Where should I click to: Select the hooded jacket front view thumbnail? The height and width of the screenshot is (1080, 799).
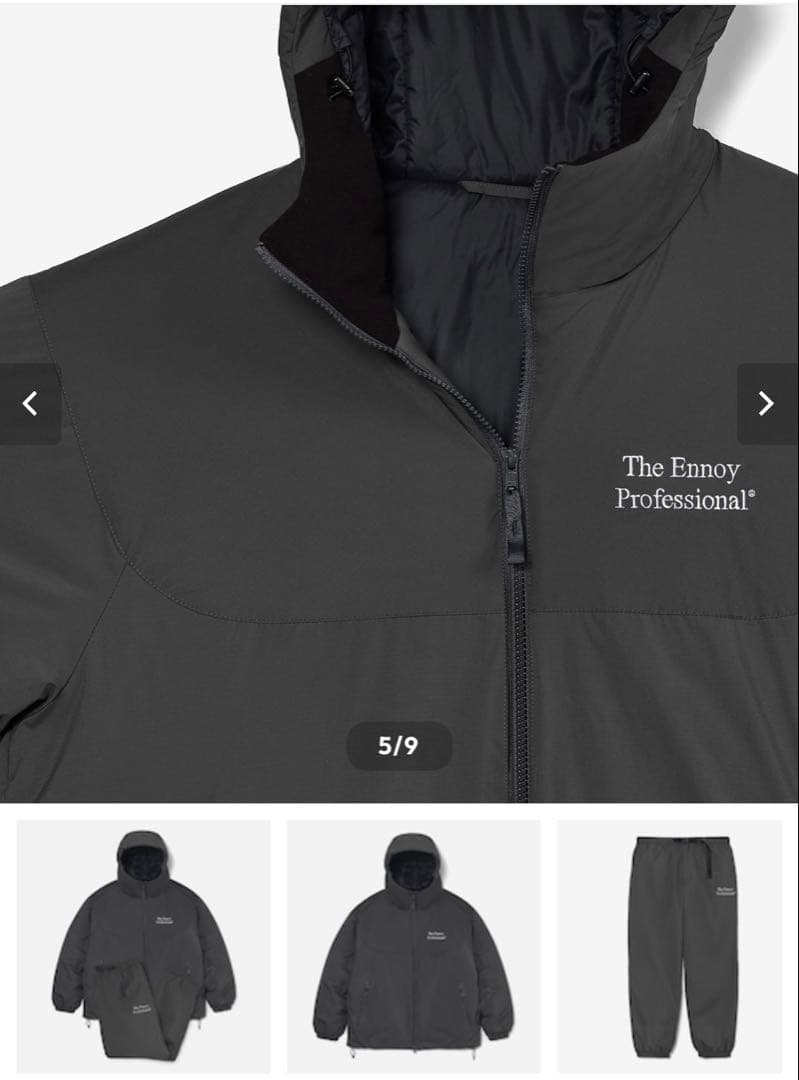[x=413, y=945]
